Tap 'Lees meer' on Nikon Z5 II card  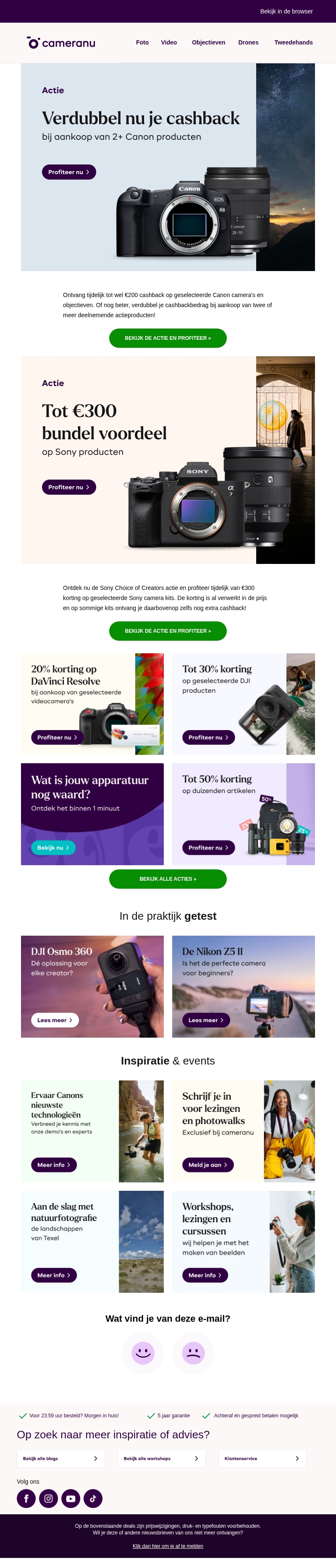click(x=205, y=1020)
